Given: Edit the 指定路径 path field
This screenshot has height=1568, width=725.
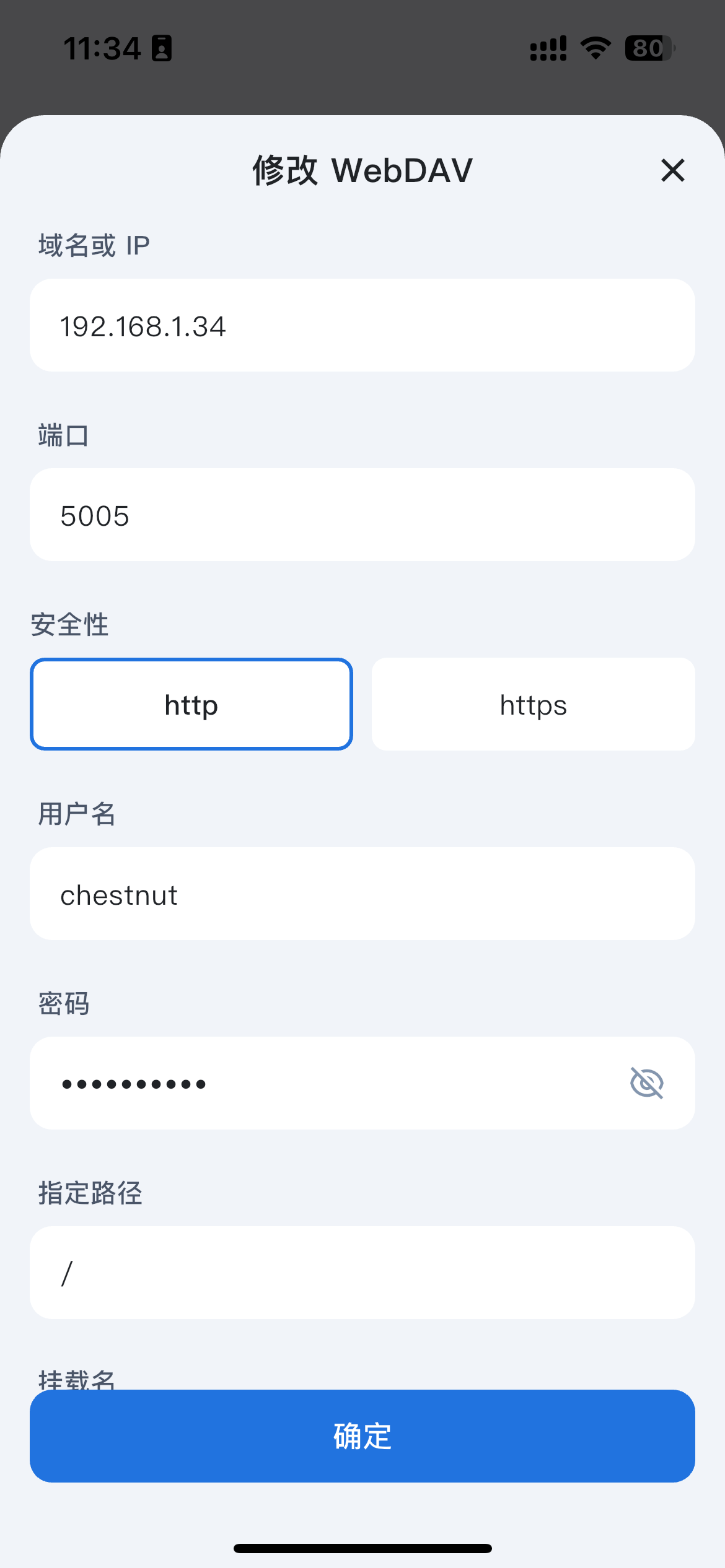Looking at the screenshot, I should coord(362,1273).
